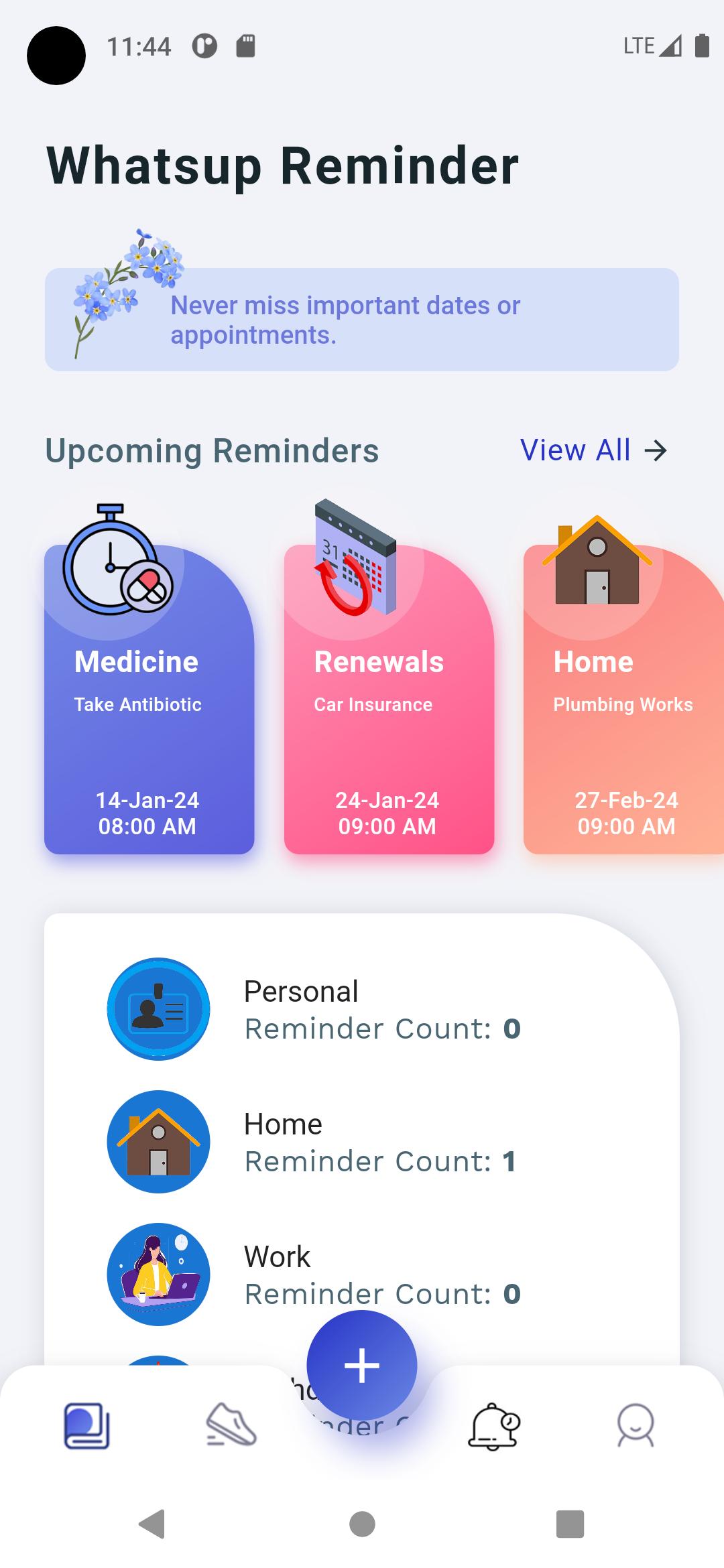Tap the system home button

[362, 1524]
